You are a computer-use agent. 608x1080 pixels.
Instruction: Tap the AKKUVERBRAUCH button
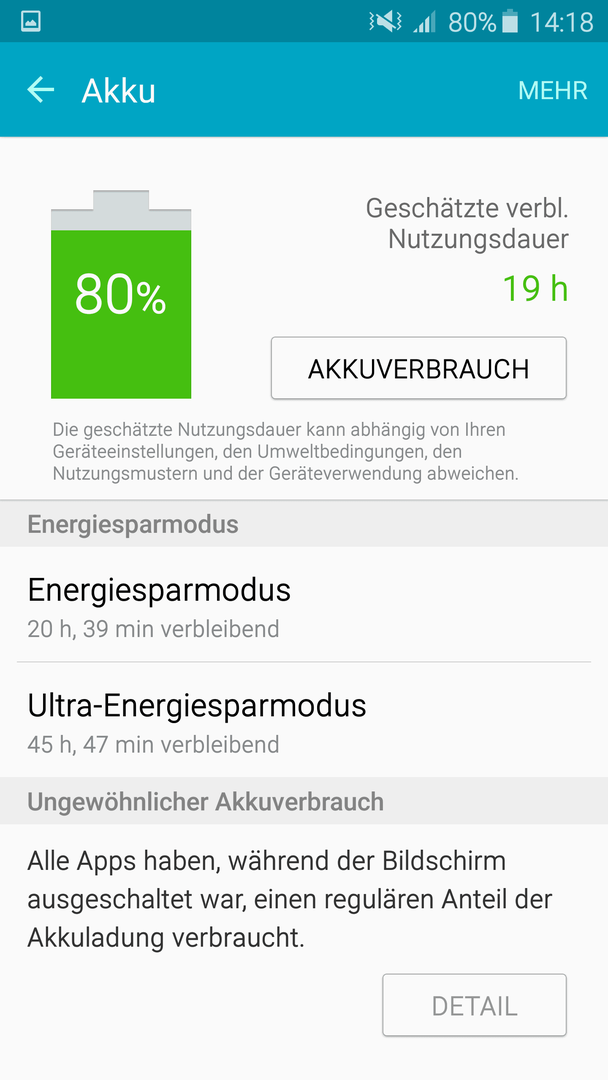pos(419,368)
